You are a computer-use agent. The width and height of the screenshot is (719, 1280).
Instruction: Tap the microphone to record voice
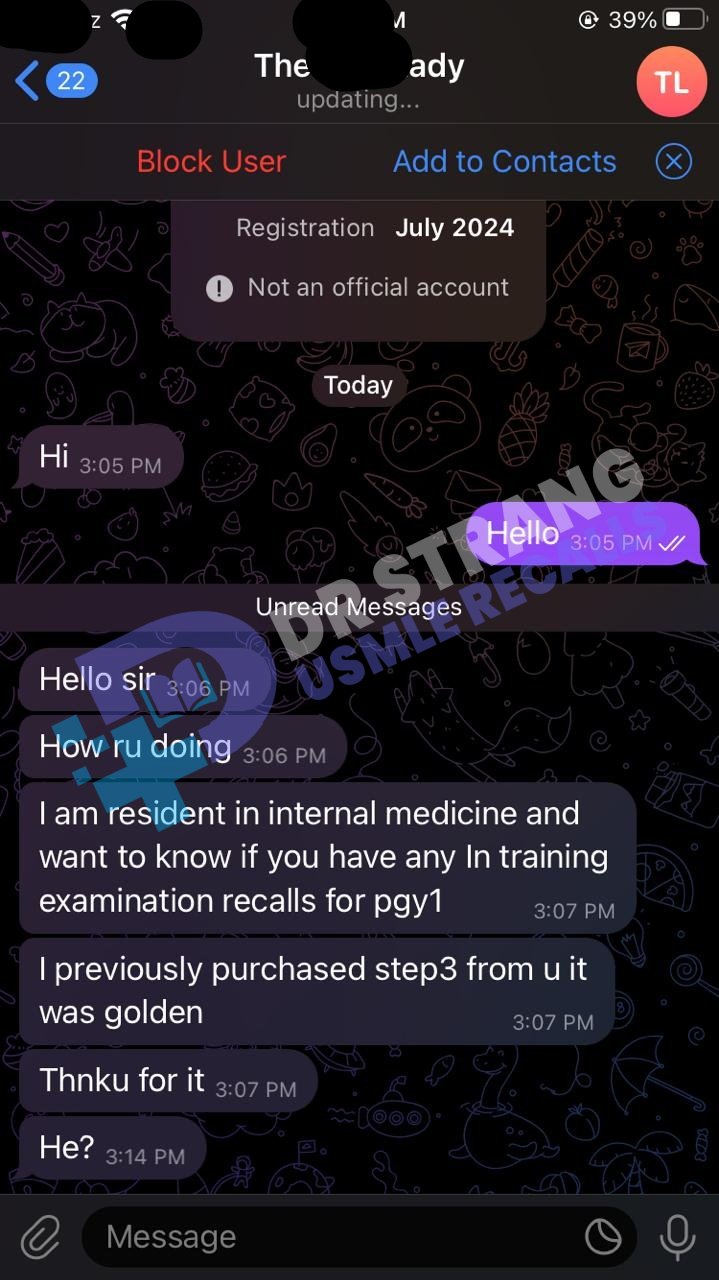tap(677, 1238)
